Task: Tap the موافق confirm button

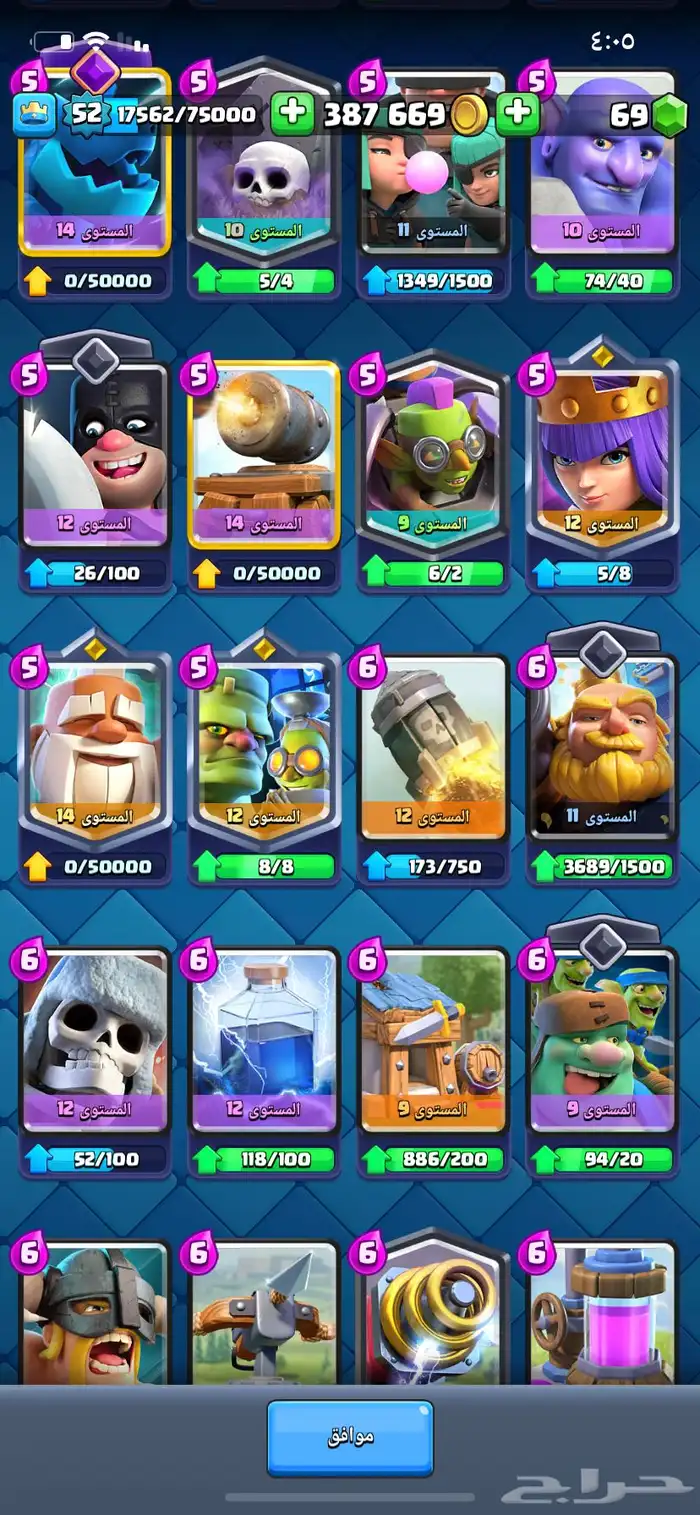Action: 350,1437
